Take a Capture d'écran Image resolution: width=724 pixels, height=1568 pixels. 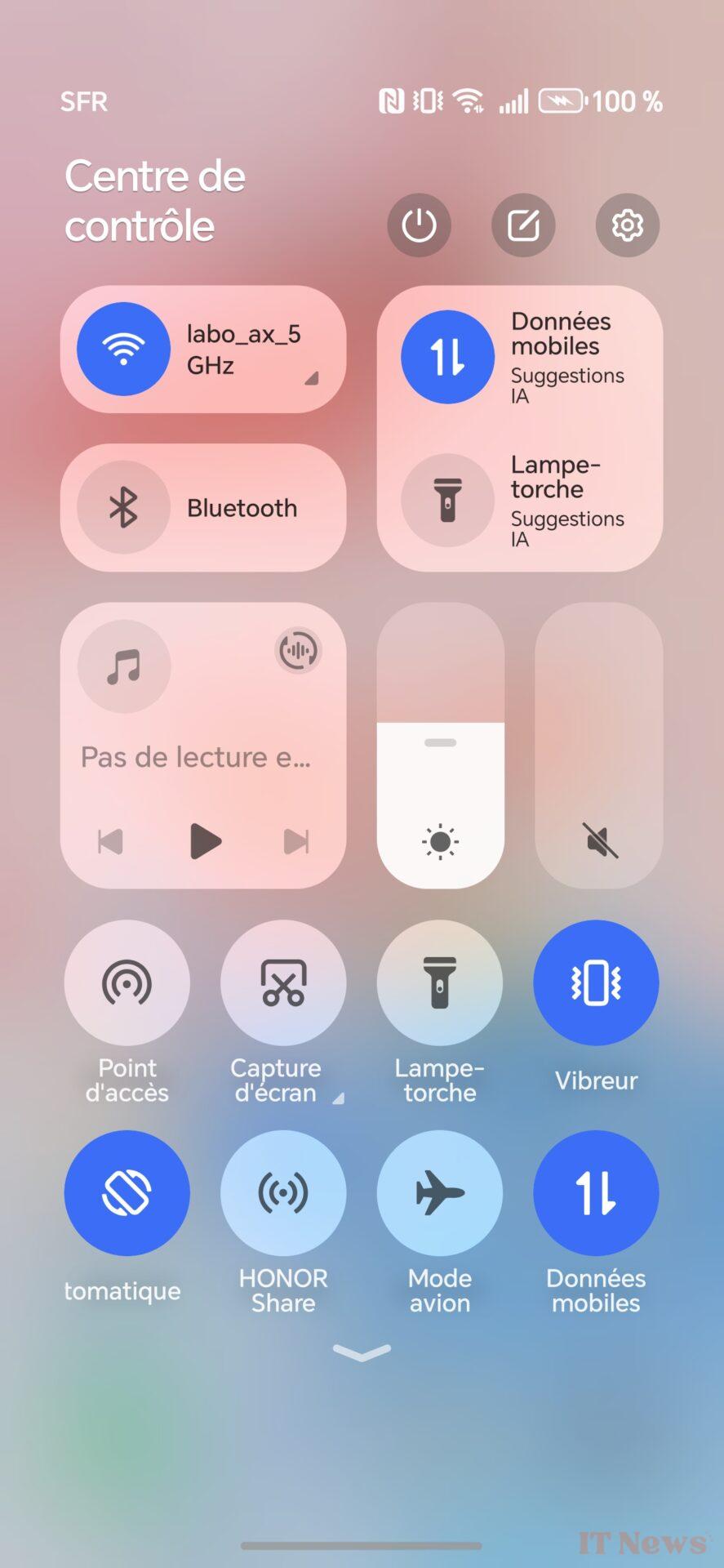(283, 982)
